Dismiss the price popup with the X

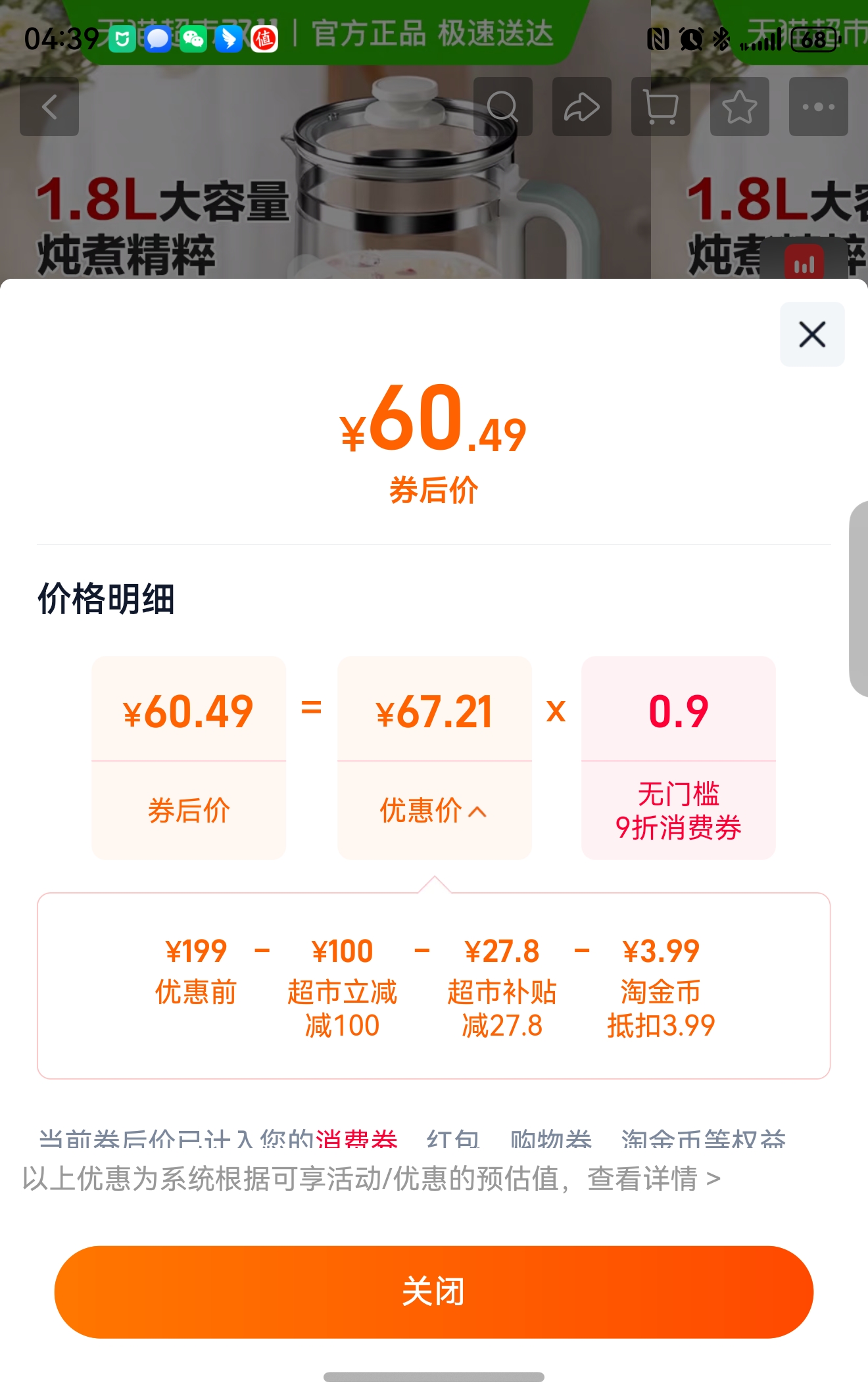point(812,334)
